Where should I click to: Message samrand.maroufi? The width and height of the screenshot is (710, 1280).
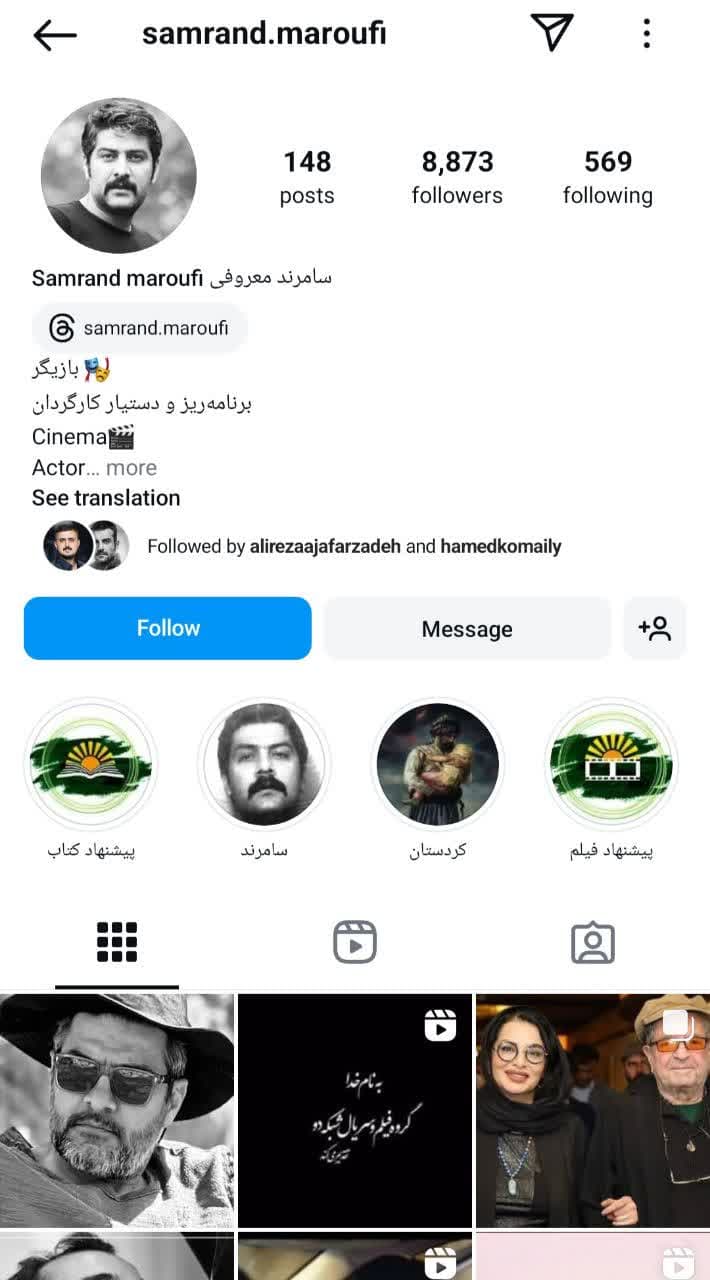tap(466, 629)
